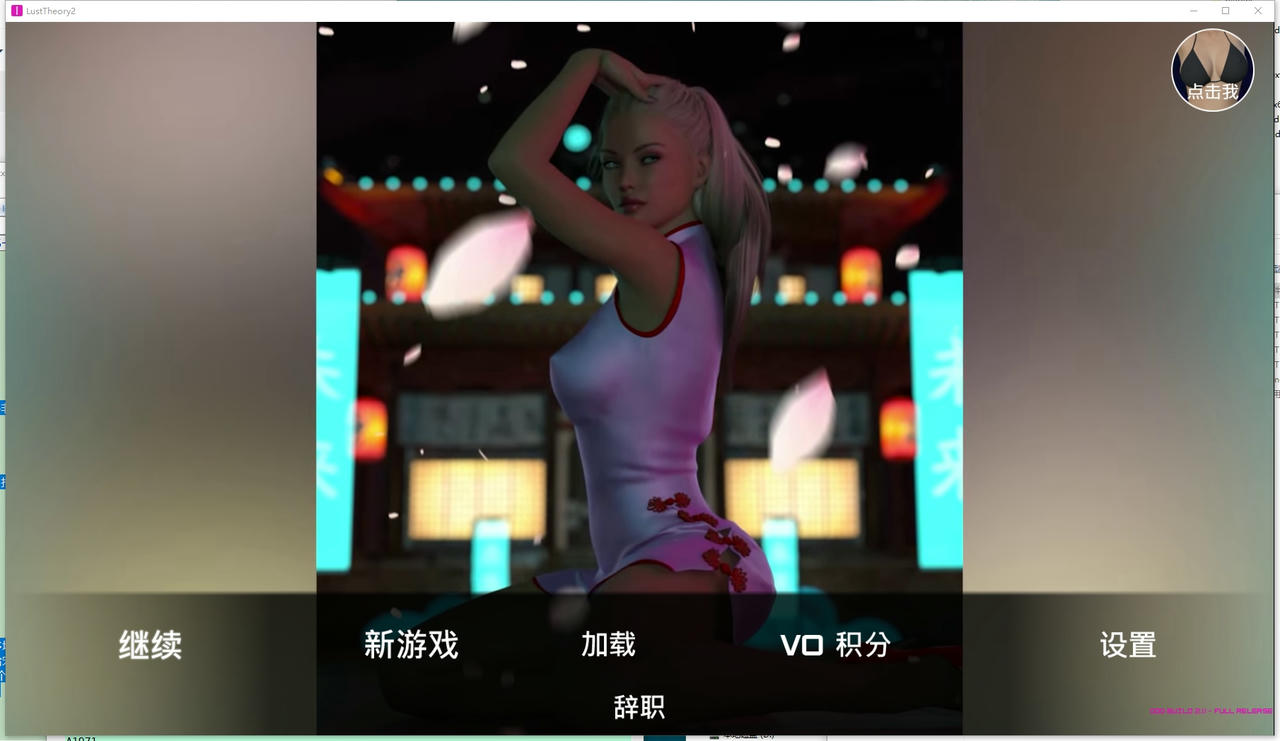Screen dimensions: 1280x741
Task: Maximize the LustTheory2 window
Action: [x=1226, y=11]
